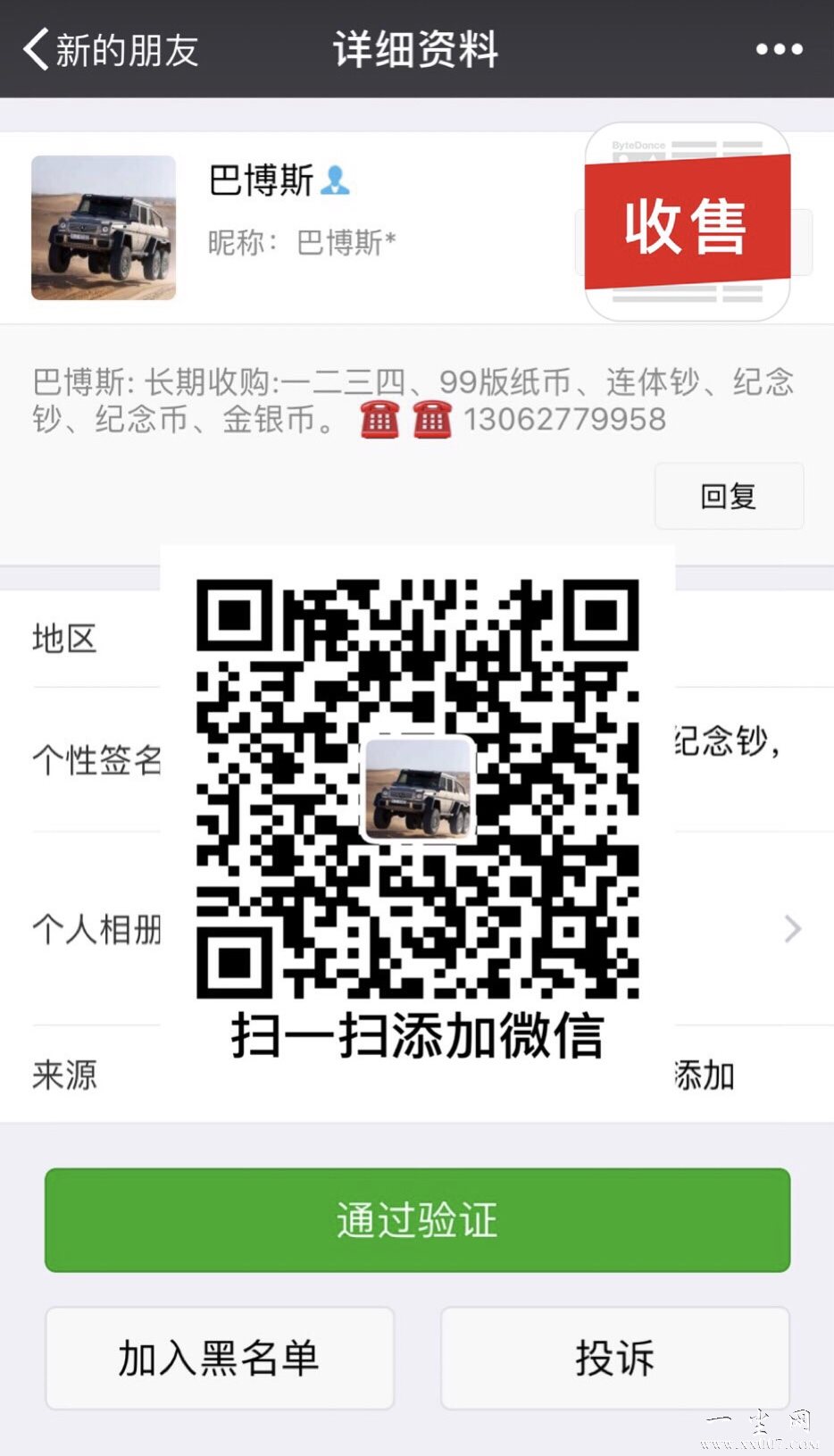Image resolution: width=834 pixels, height=1456 pixels.
Task: Tap the 回复 button
Action: [729, 496]
